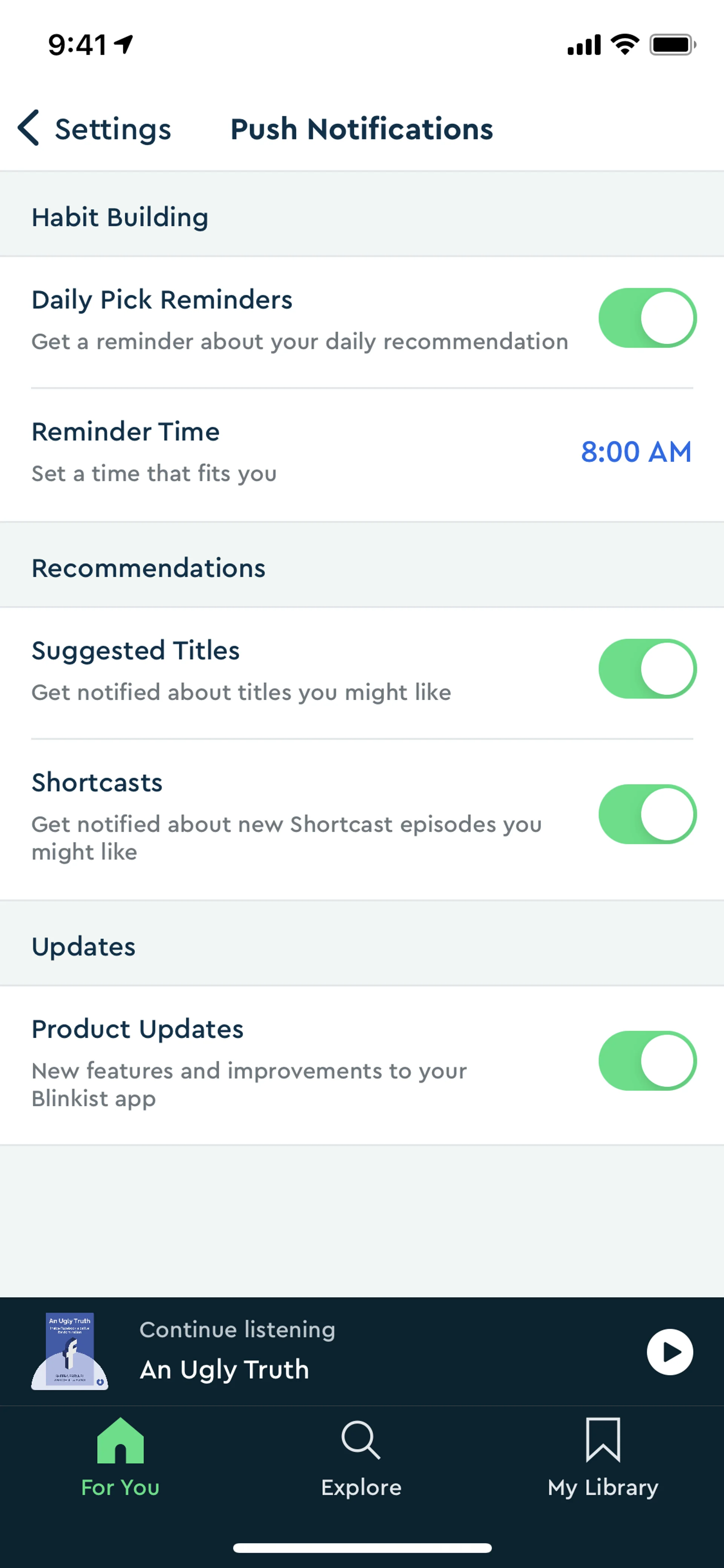Switch off Product Updates notifications
The width and height of the screenshot is (724, 1568).
point(647,1060)
